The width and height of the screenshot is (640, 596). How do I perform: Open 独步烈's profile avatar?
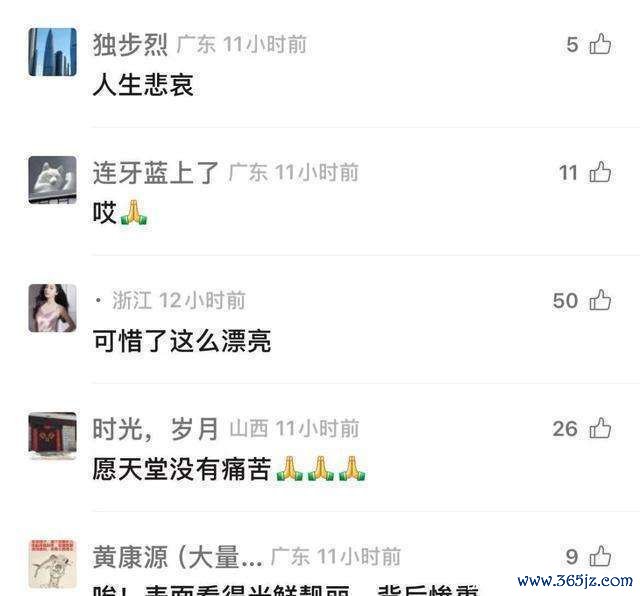tap(52, 52)
